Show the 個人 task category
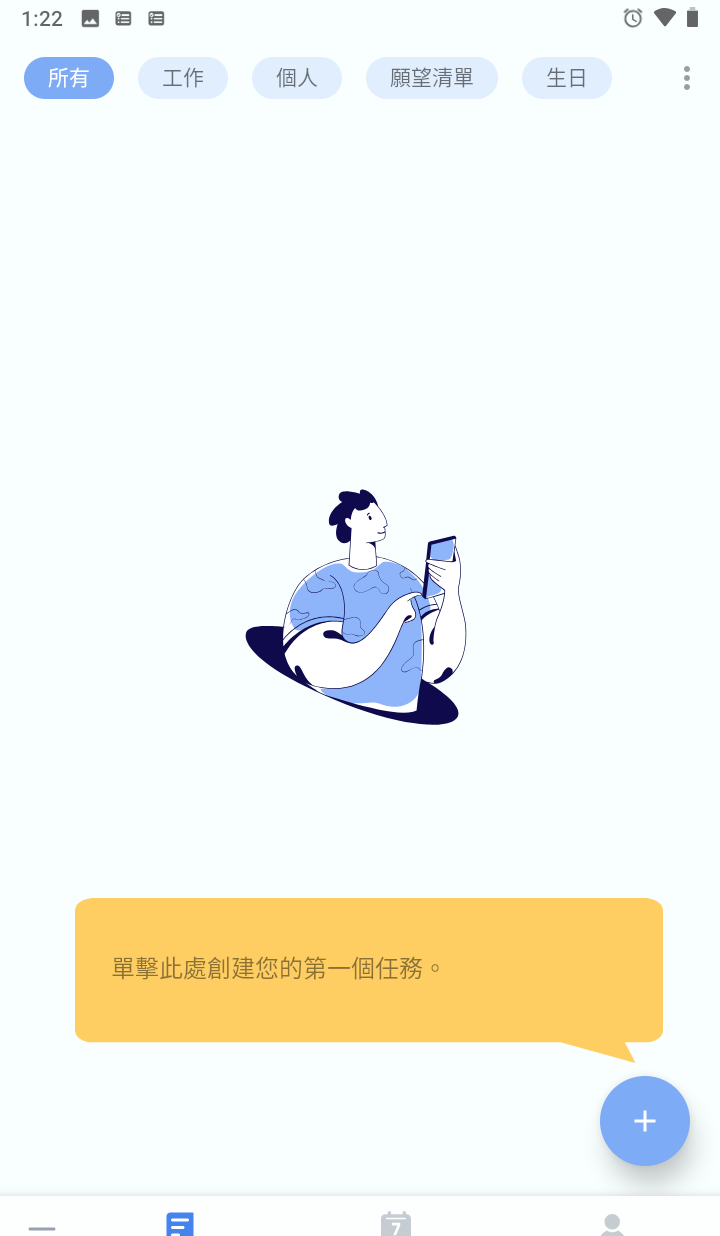 click(297, 78)
